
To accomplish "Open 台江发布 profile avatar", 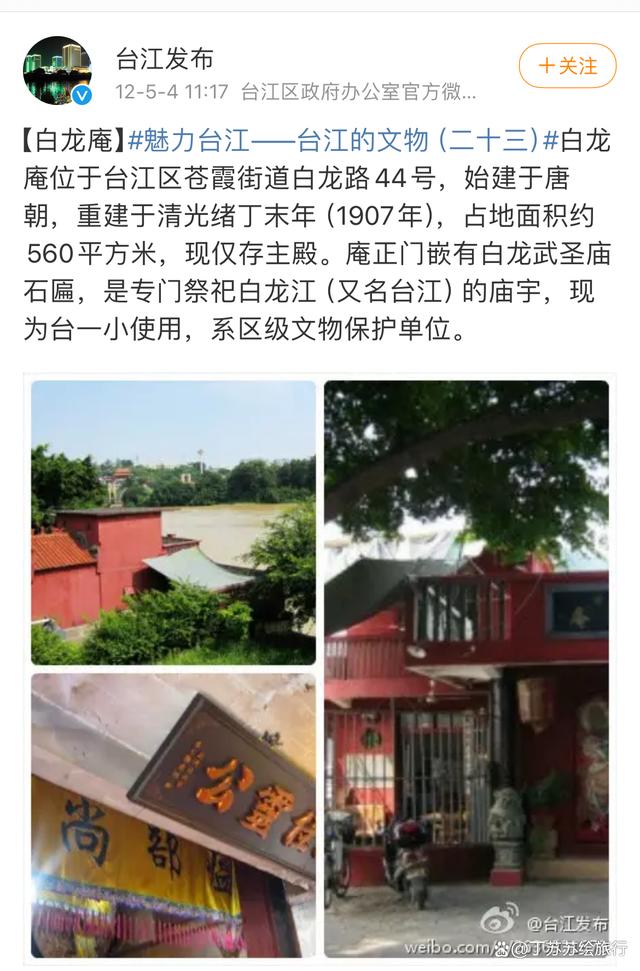I will pyautogui.click(x=57, y=70).
